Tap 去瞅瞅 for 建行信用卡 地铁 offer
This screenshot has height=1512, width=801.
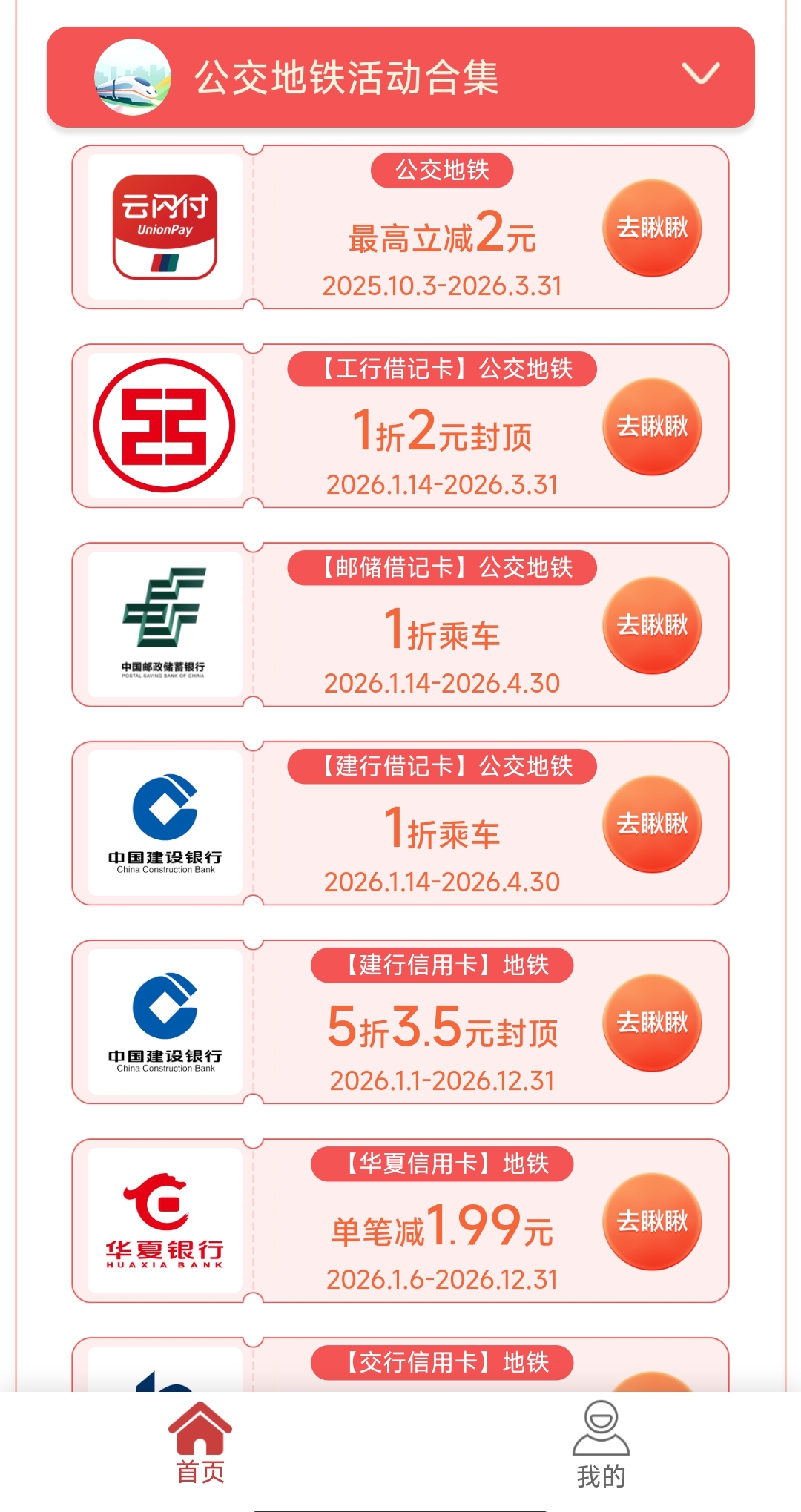click(652, 1023)
